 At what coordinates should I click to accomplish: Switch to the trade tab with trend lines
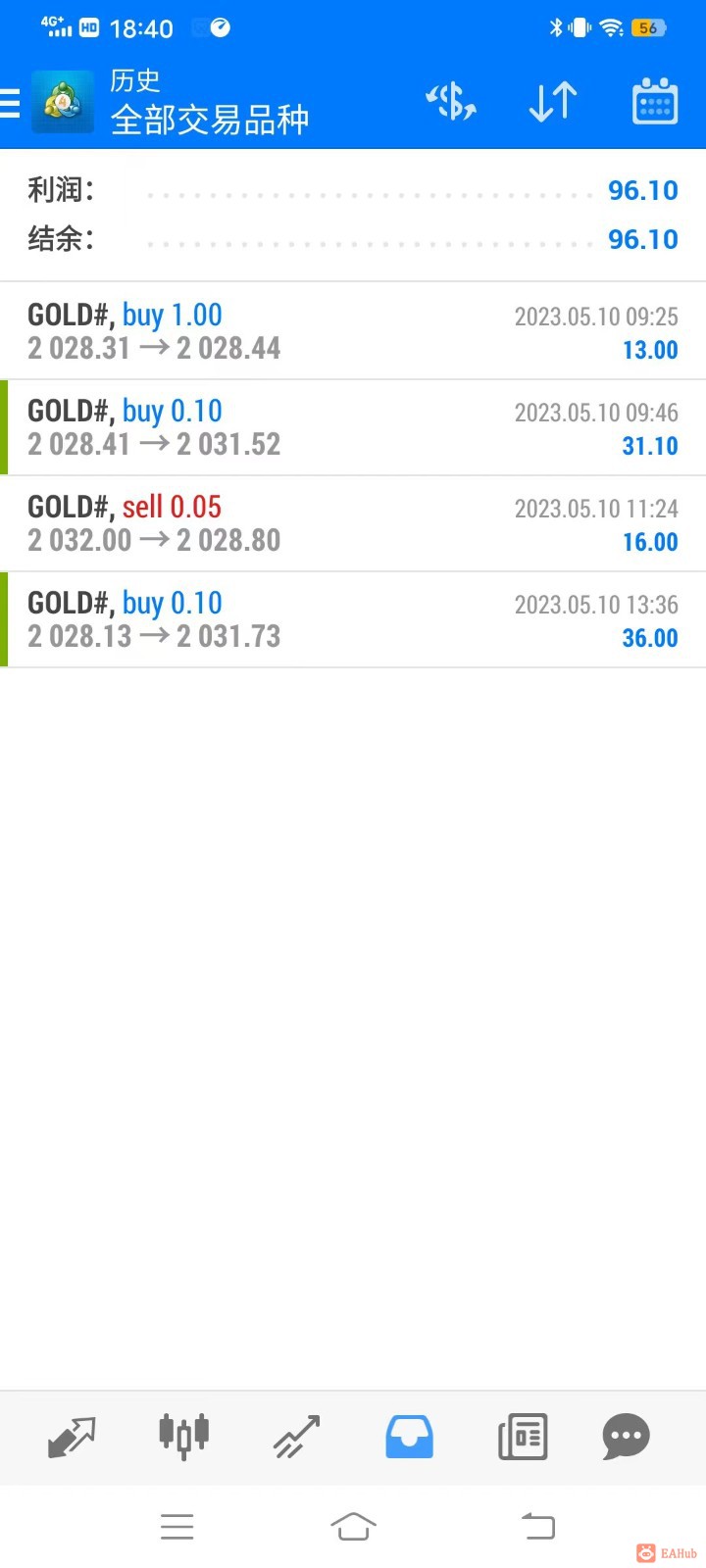point(296,1437)
